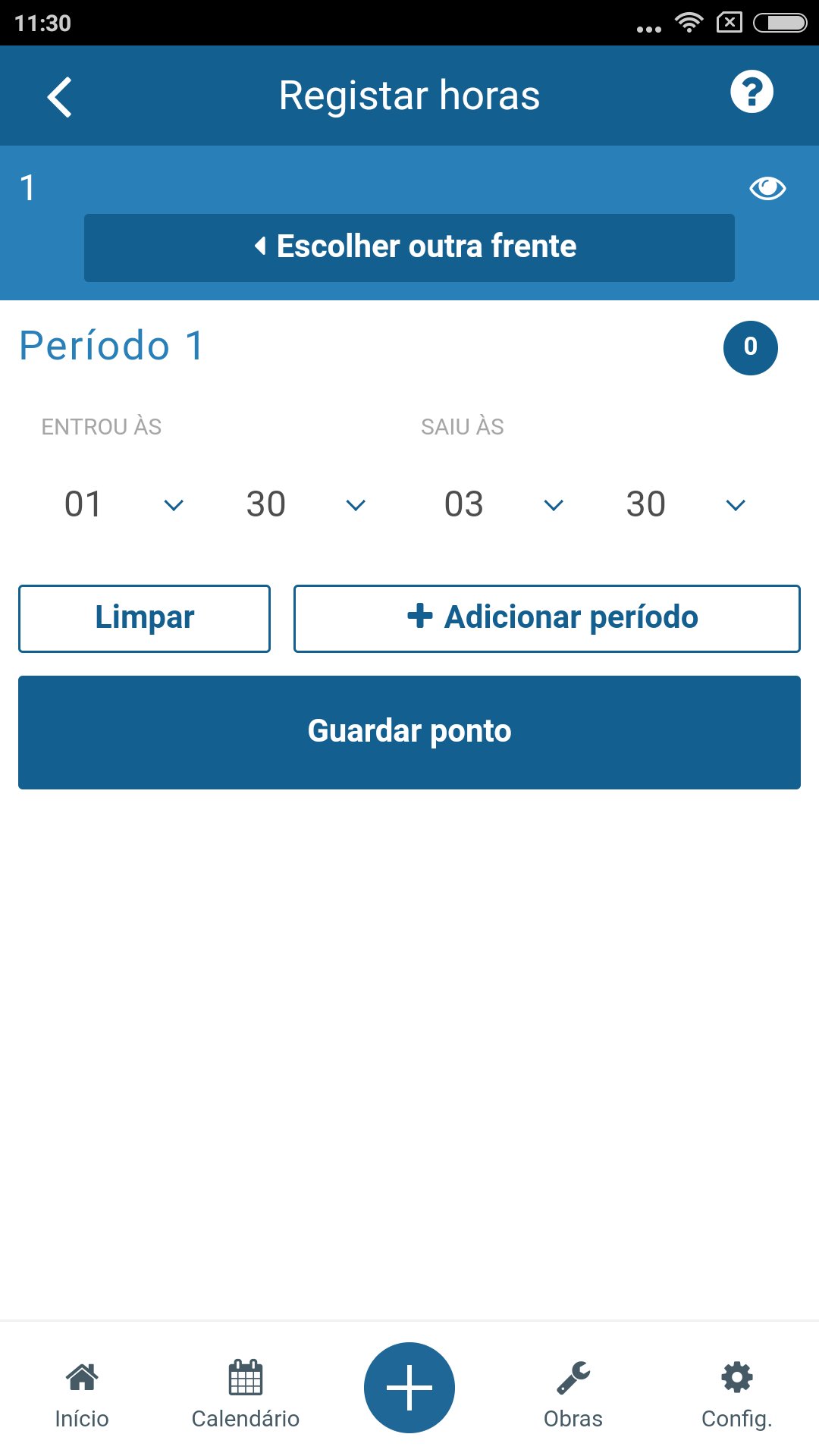Clear the period with Limpar
The width and height of the screenshot is (819, 1456).
point(144,618)
